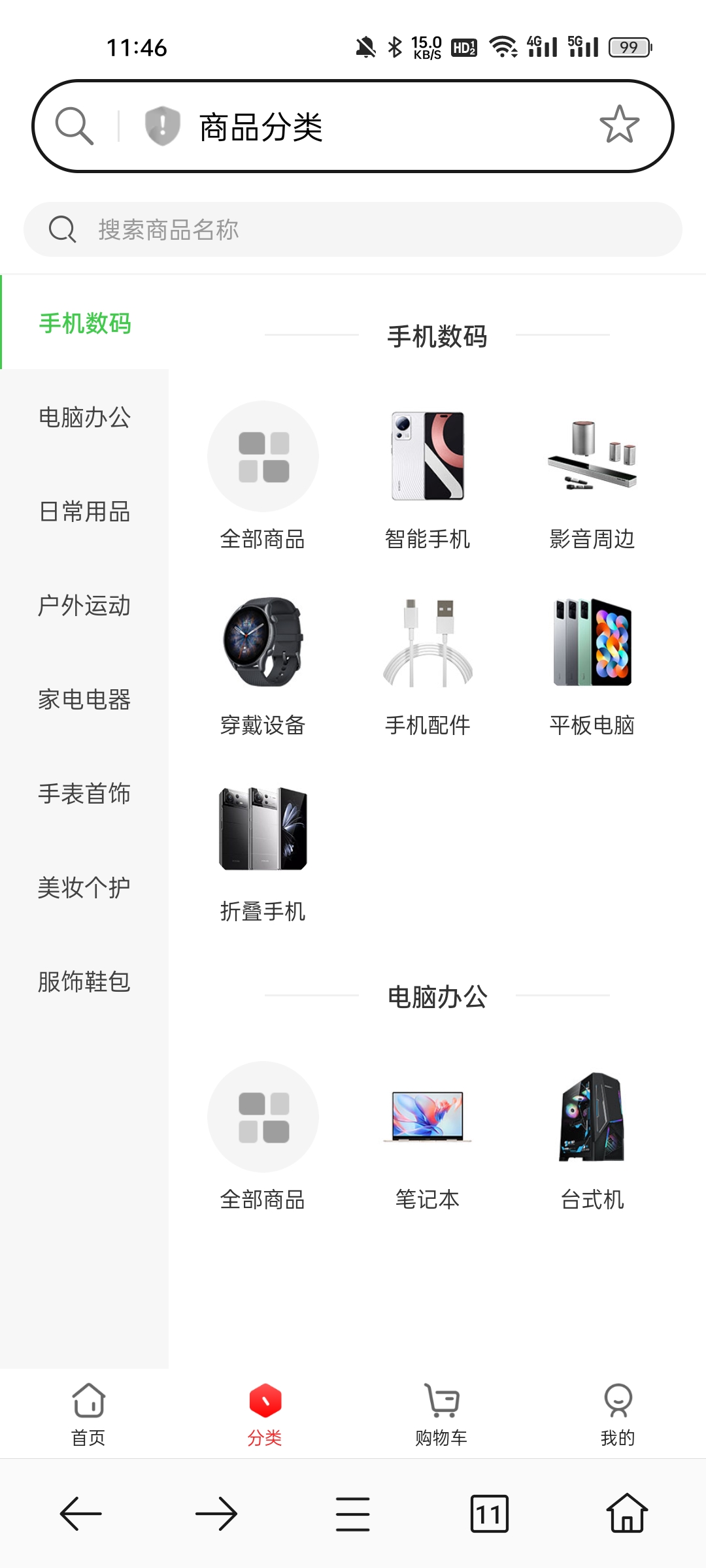Open the 笔记本 subcategory
706x1568 pixels.
pyautogui.click(x=428, y=1117)
